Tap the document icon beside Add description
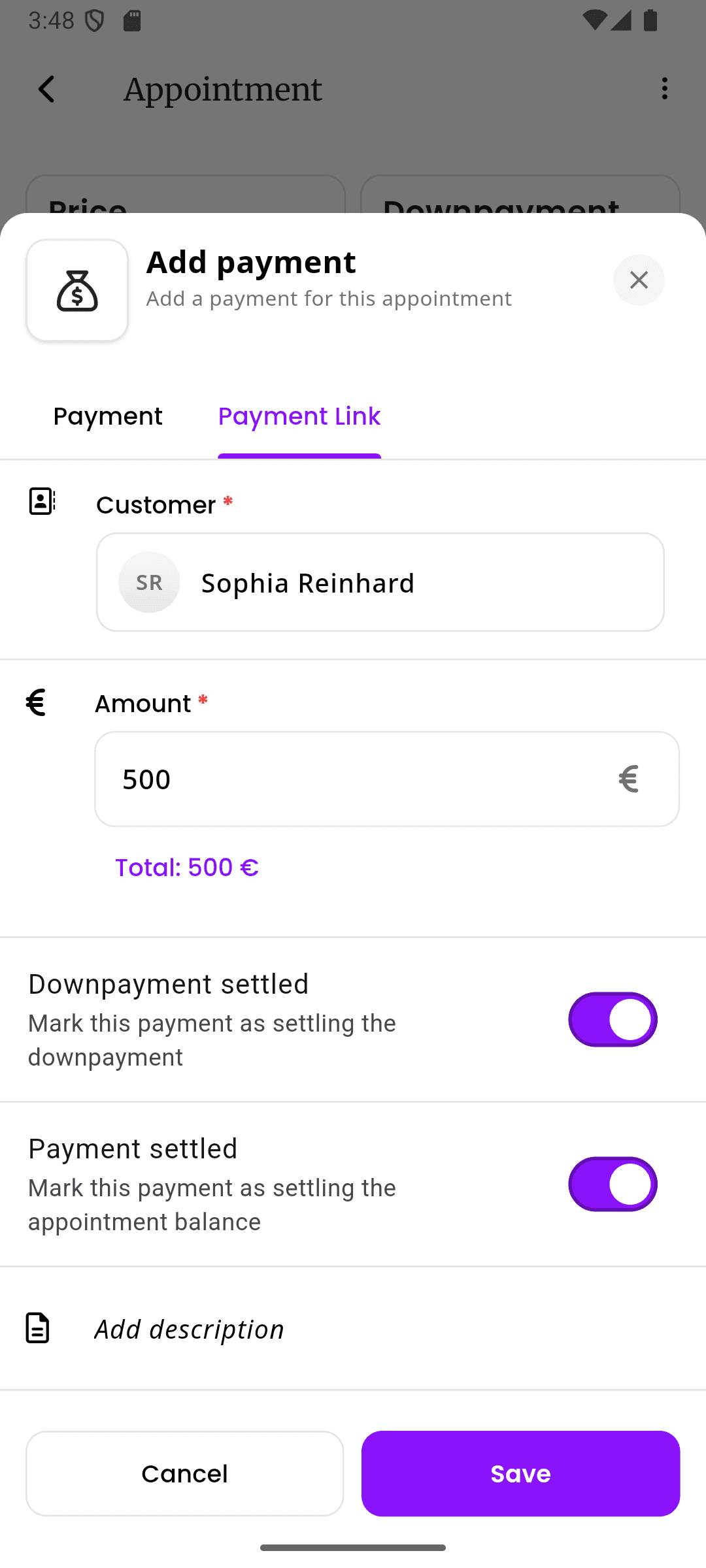Image resolution: width=706 pixels, height=1568 pixels. pyautogui.click(x=37, y=1328)
